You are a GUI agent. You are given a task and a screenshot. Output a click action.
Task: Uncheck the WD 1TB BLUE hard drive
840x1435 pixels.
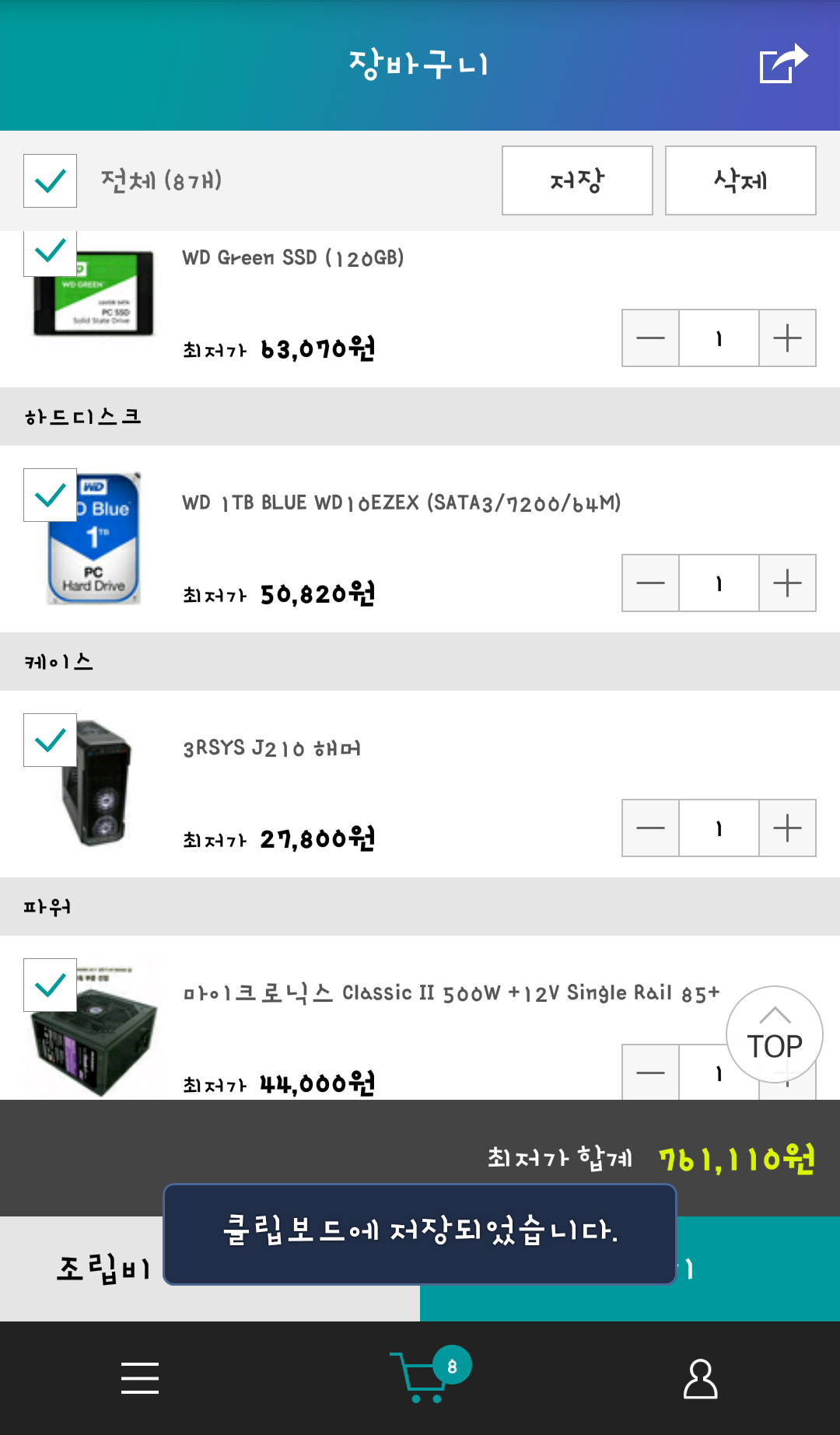51,495
